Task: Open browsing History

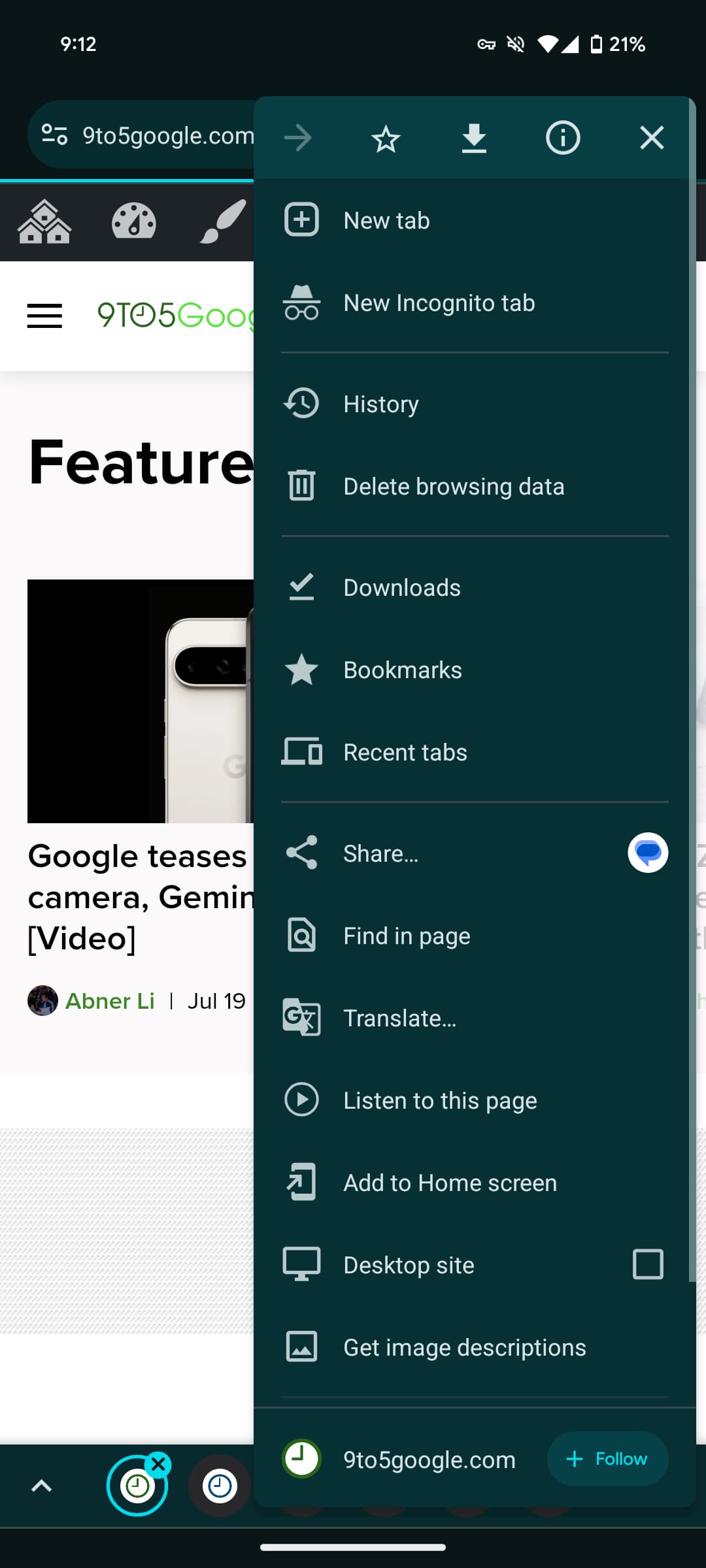Action: pos(380,404)
